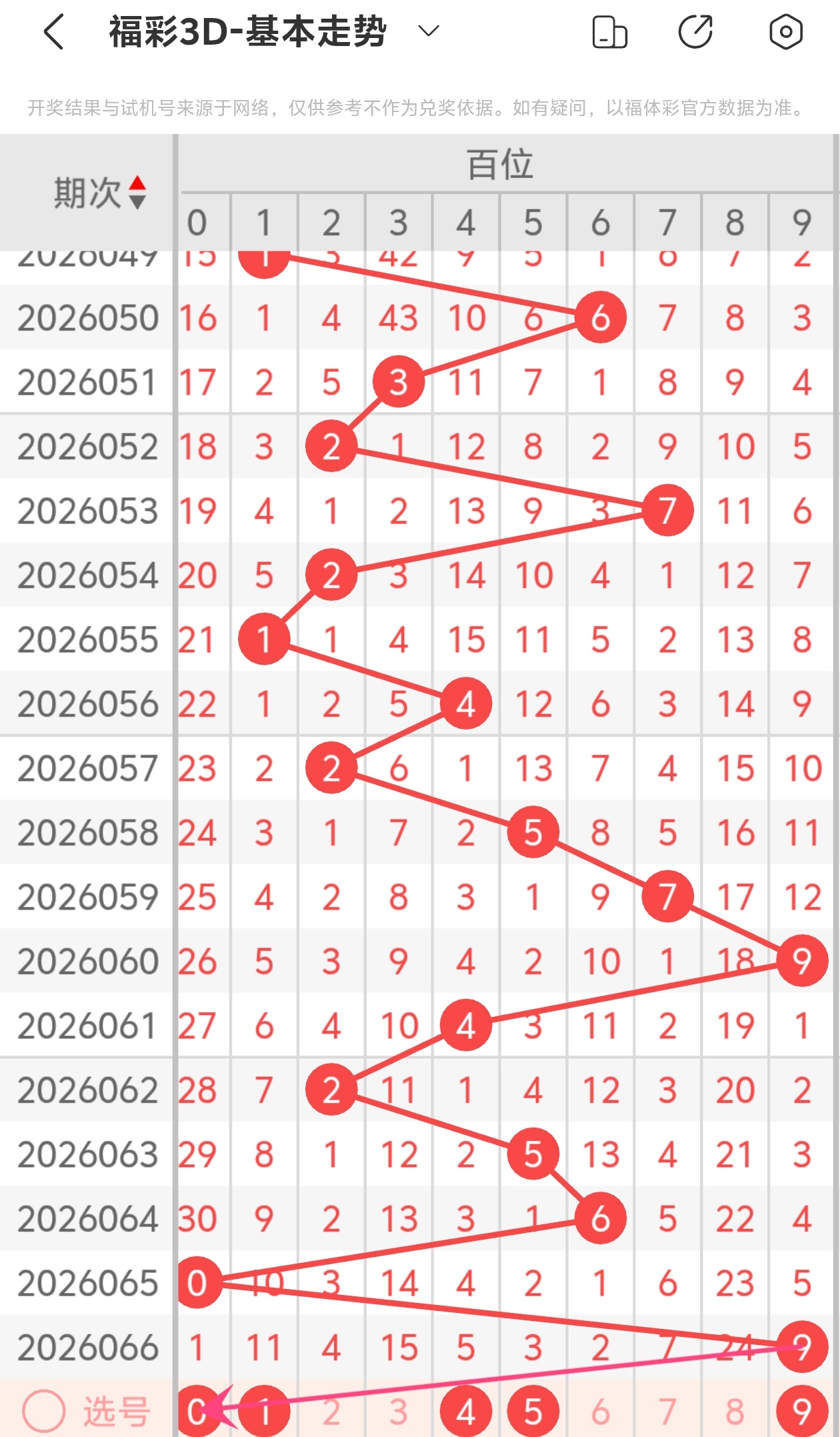Viewport: 840px width, 1437px height.
Task: Pick number 3 in the 选号 row
Action: click(x=399, y=1411)
